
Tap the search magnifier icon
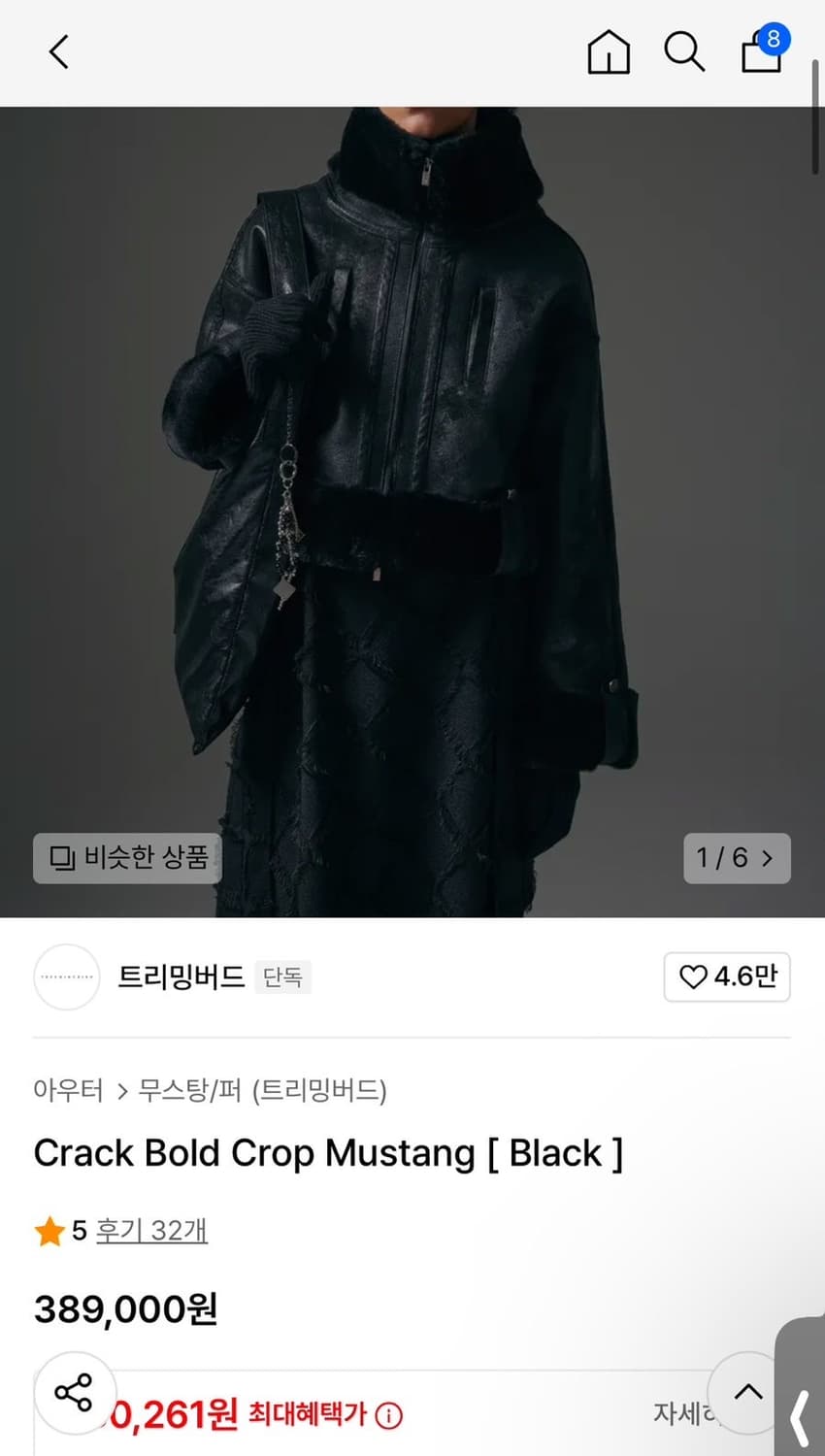(684, 53)
